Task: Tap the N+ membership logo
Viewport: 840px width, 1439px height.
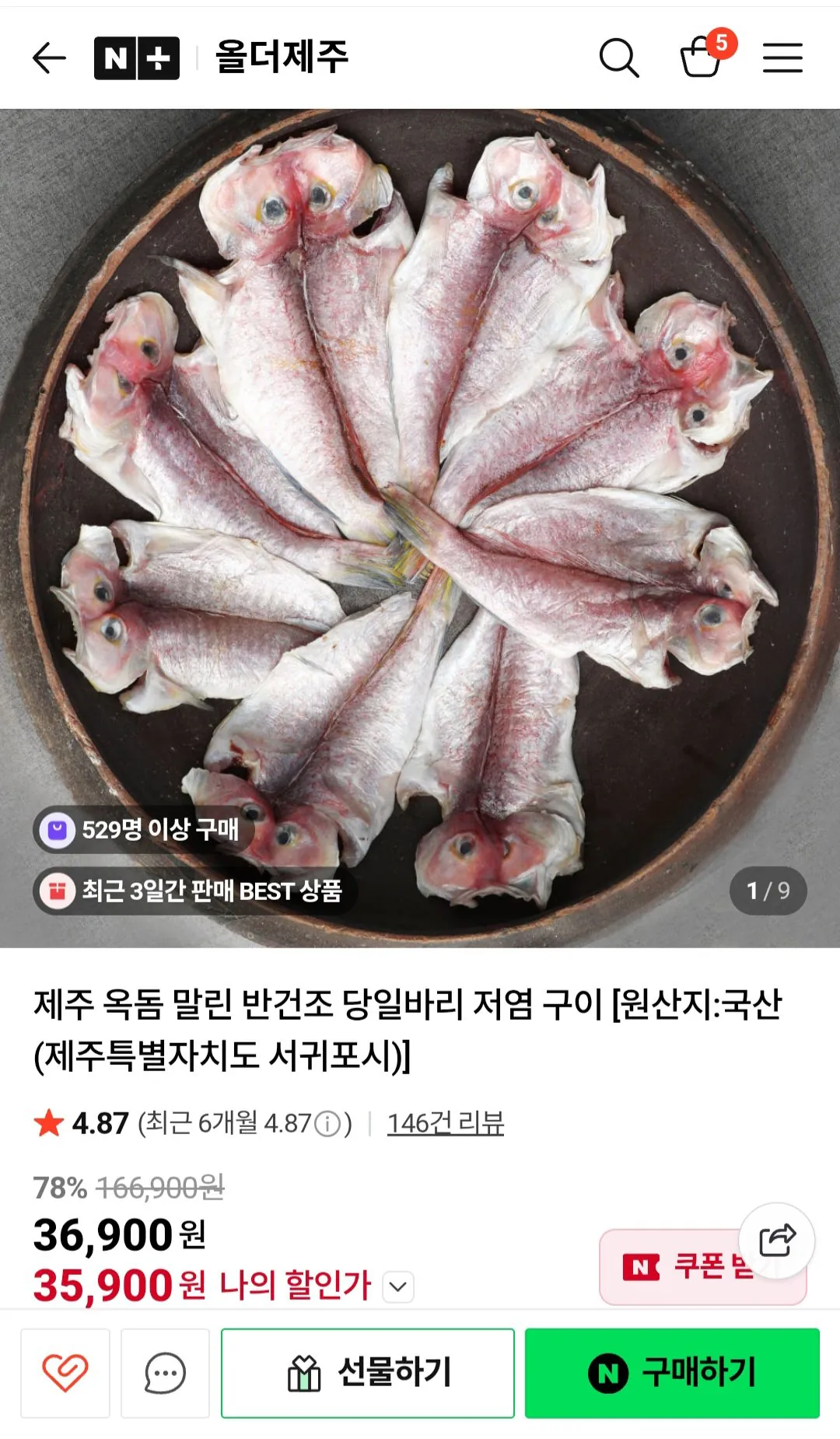Action: tap(137, 59)
